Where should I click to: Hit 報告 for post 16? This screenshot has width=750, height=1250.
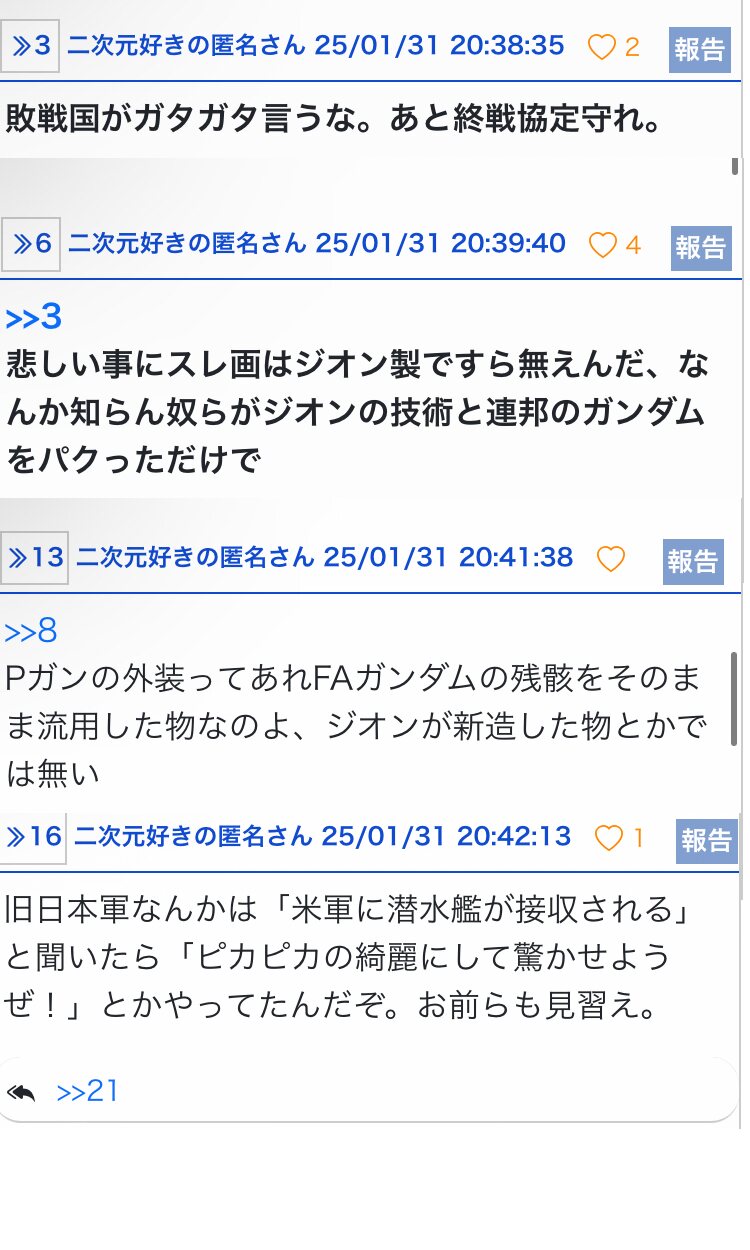click(706, 840)
